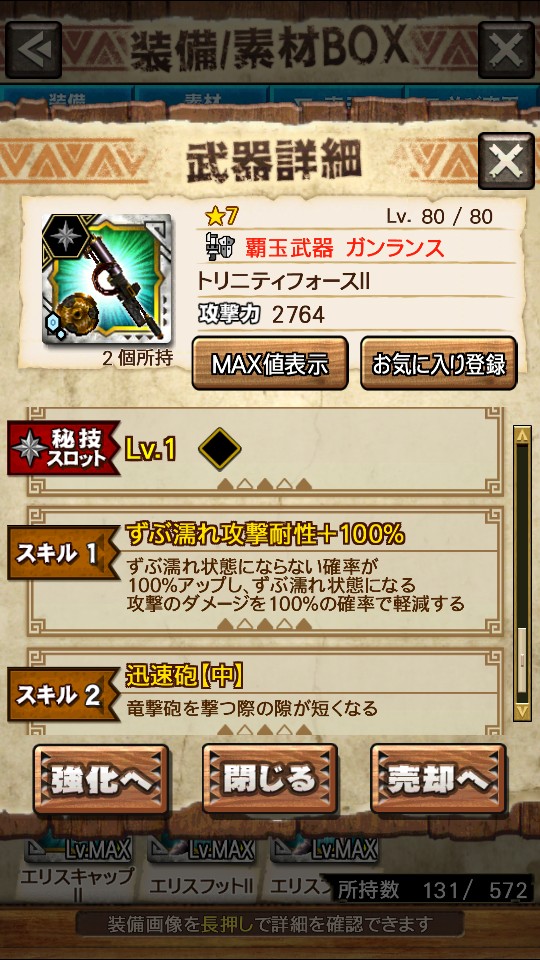Tap the scrollbar's up arrow
This screenshot has height=960, width=540.
click(x=522, y=435)
